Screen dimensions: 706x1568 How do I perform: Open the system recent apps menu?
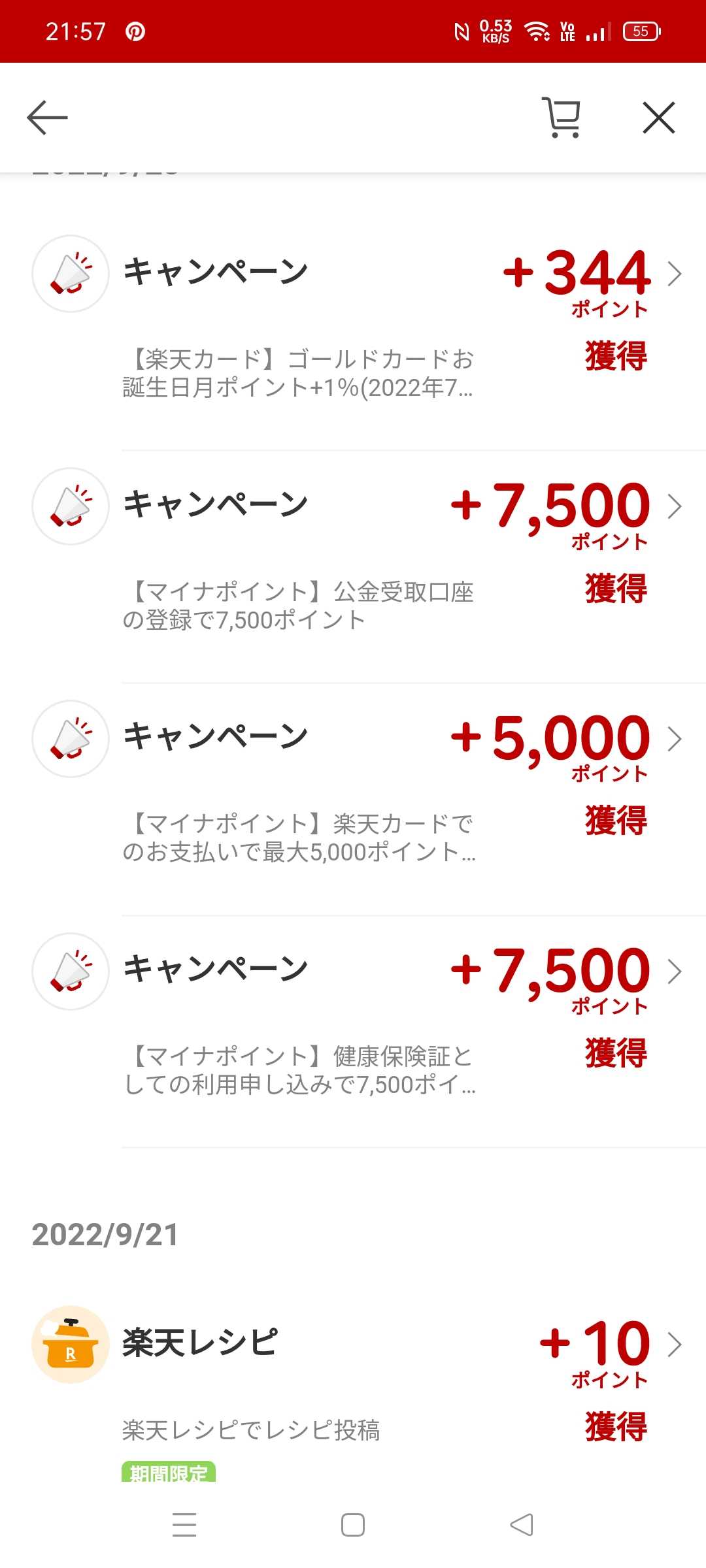click(184, 1525)
